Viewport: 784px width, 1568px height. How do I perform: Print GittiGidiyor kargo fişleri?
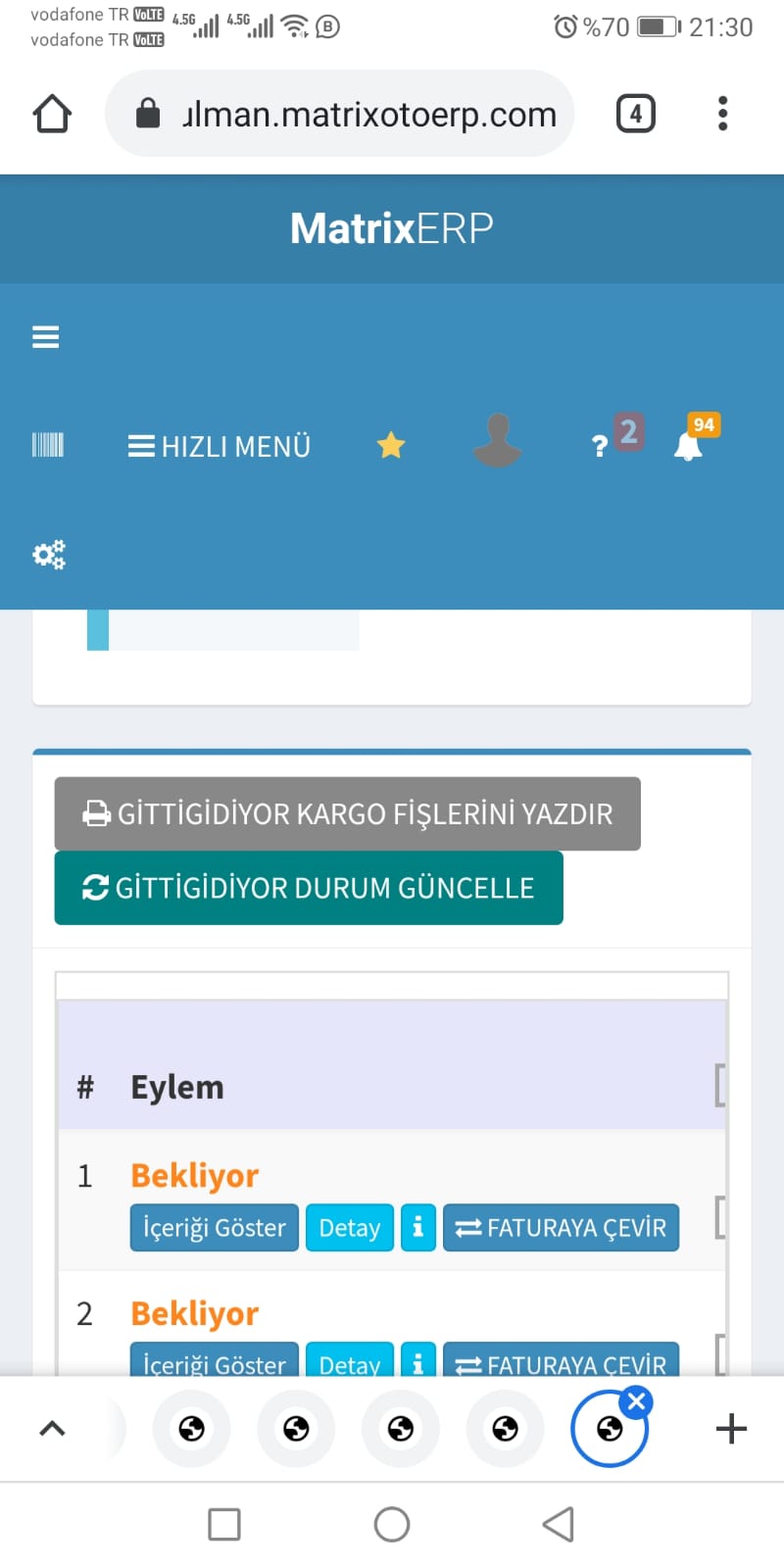pos(347,813)
